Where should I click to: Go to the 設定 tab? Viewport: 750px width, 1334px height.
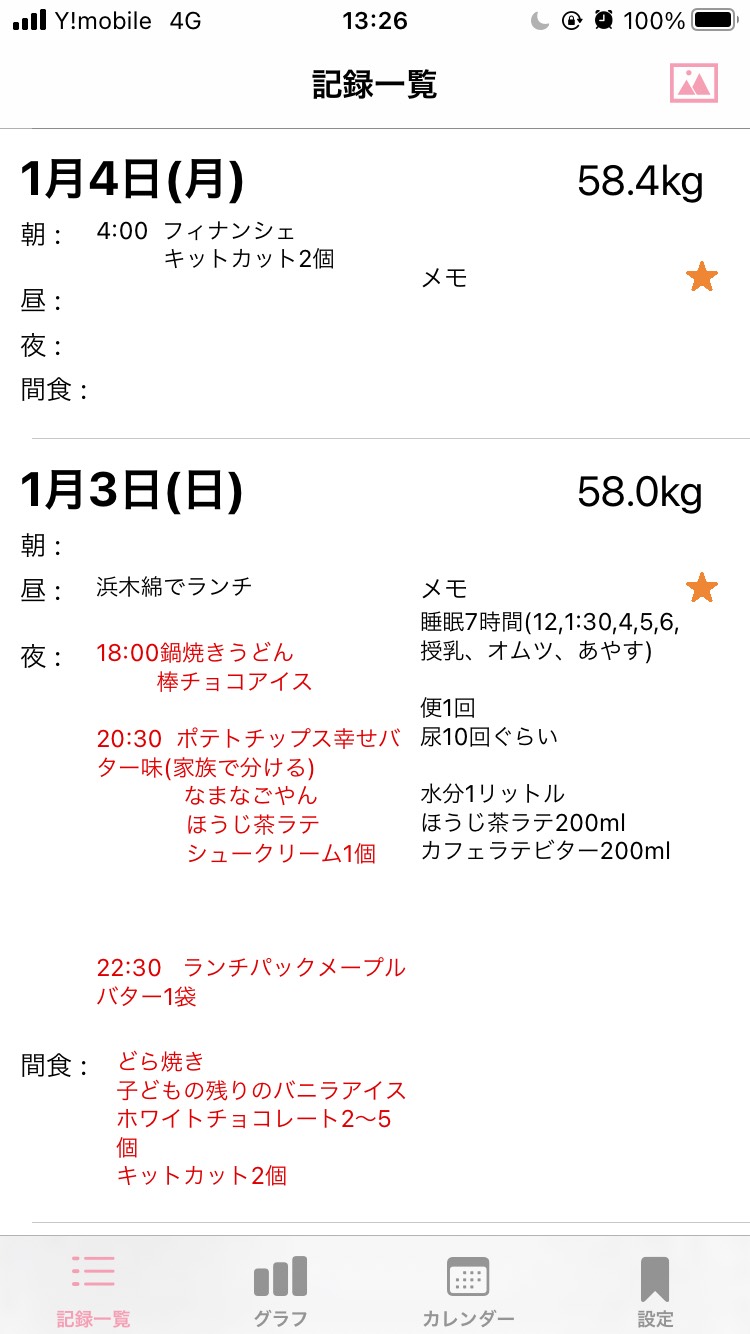click(655, 1288)
